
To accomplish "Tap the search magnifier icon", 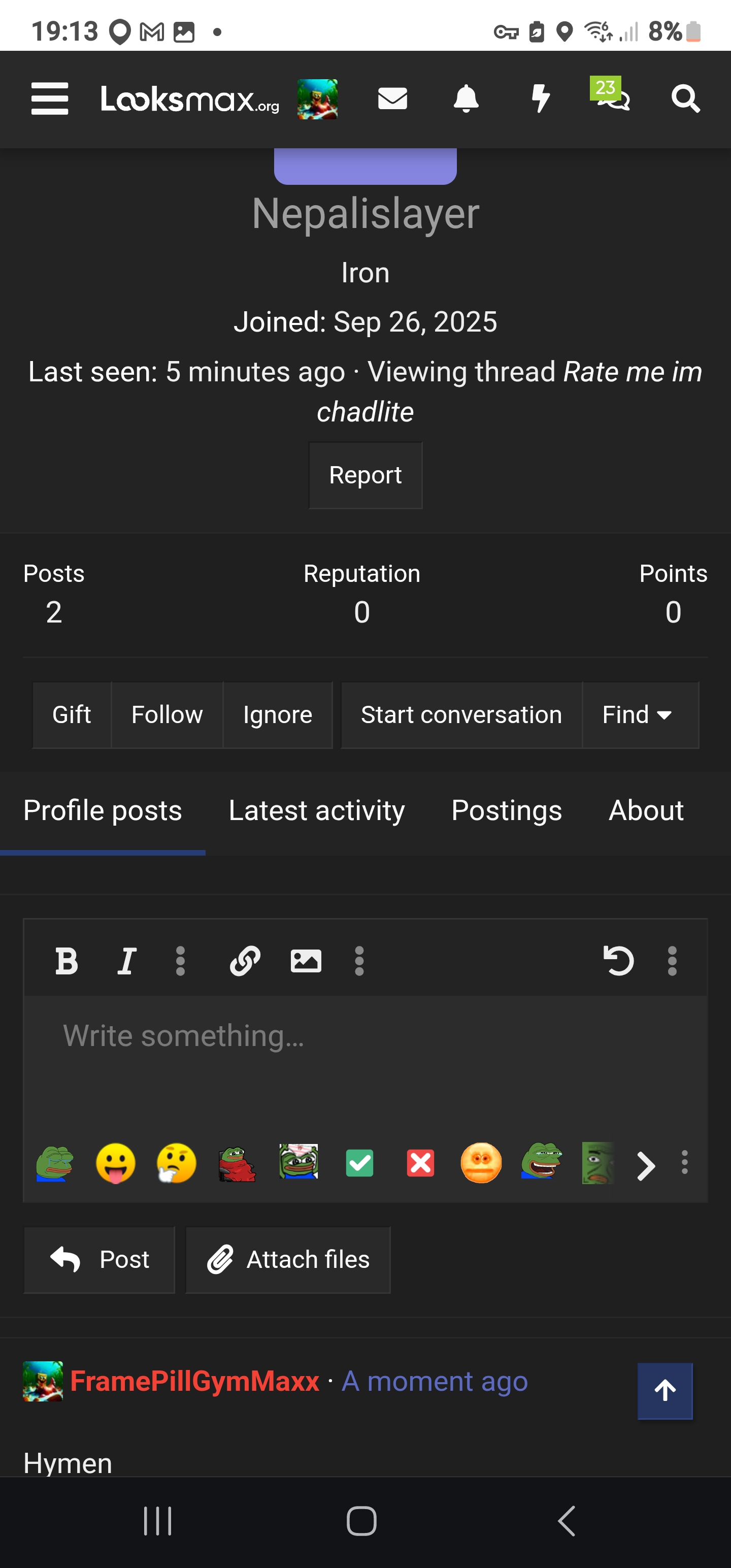I will click(685, 99).
